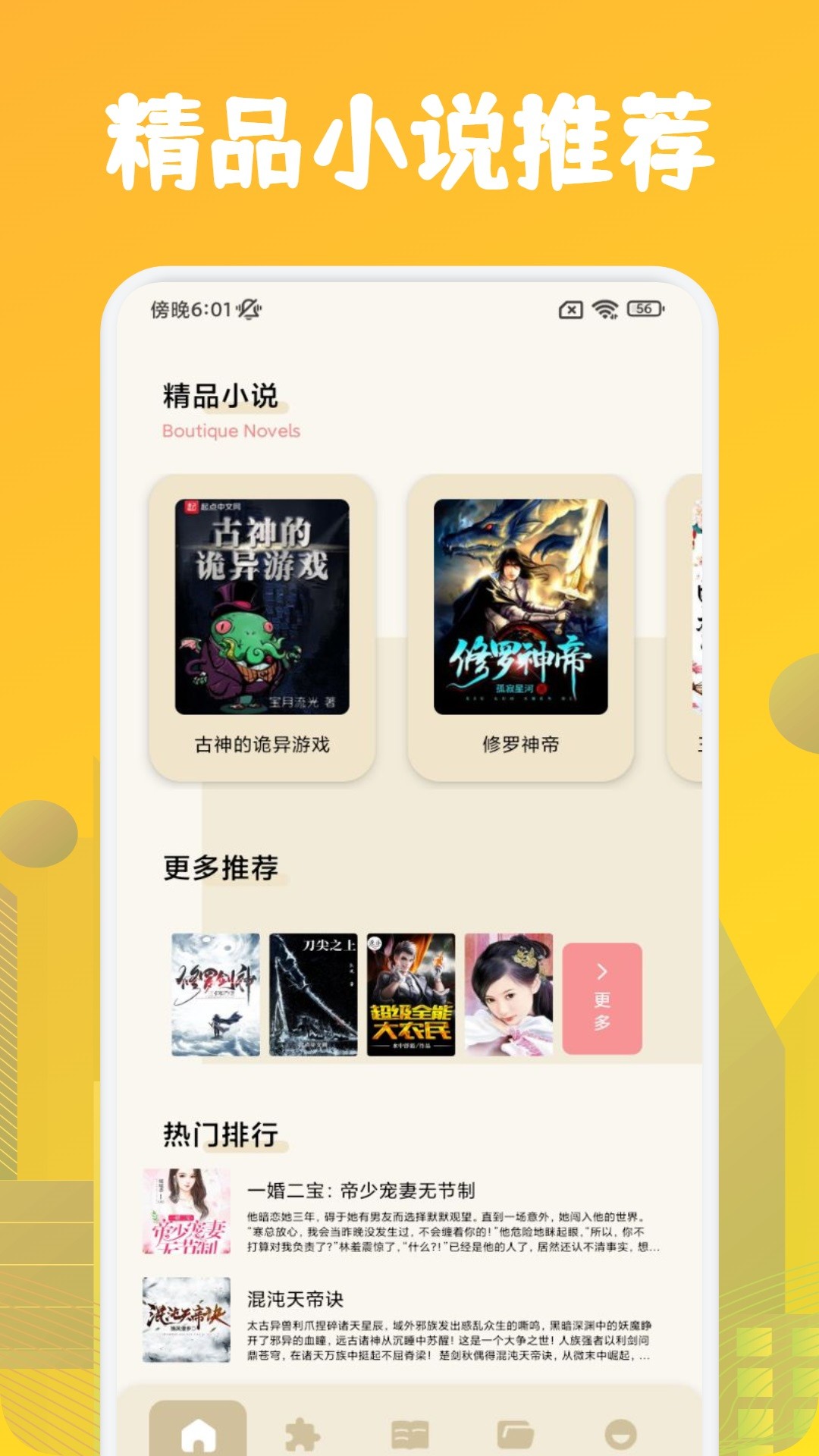
Task: Open 更多 arrow to expand recommendations
Action: (601, 999)
